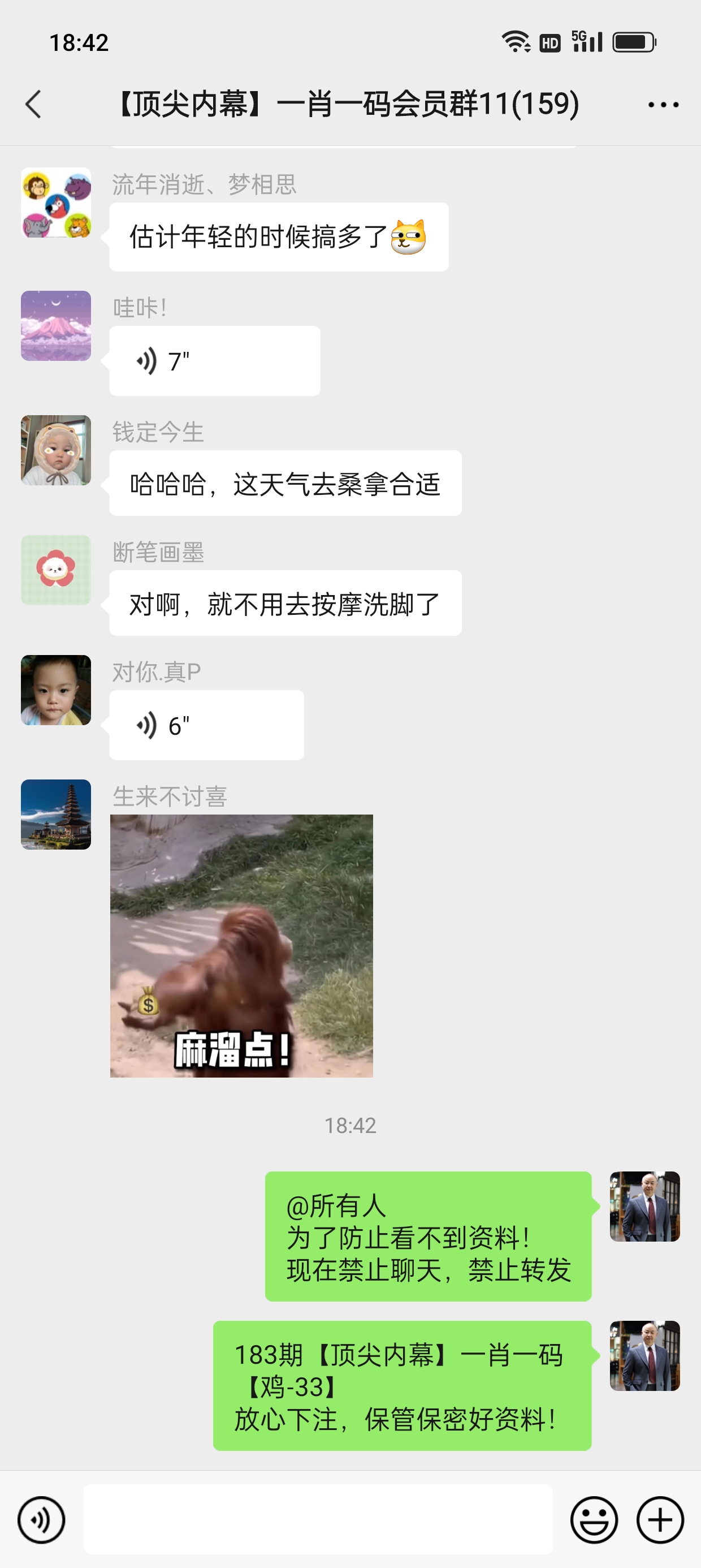Open 哇咔!'s mountain avatar profile
Viewport: 701px width, 1568px height.
pos(56,326)
